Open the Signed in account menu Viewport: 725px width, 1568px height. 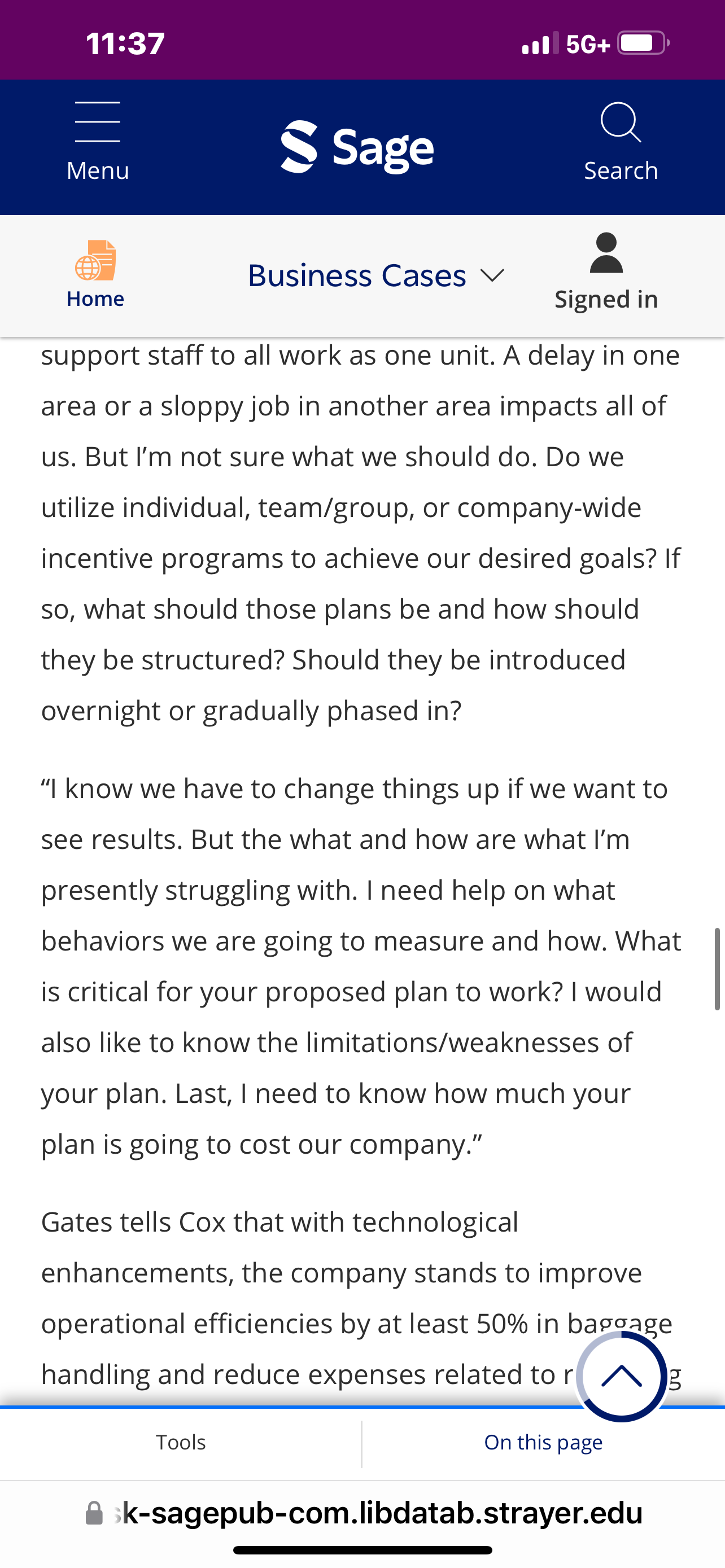click(x=606, y=272)
